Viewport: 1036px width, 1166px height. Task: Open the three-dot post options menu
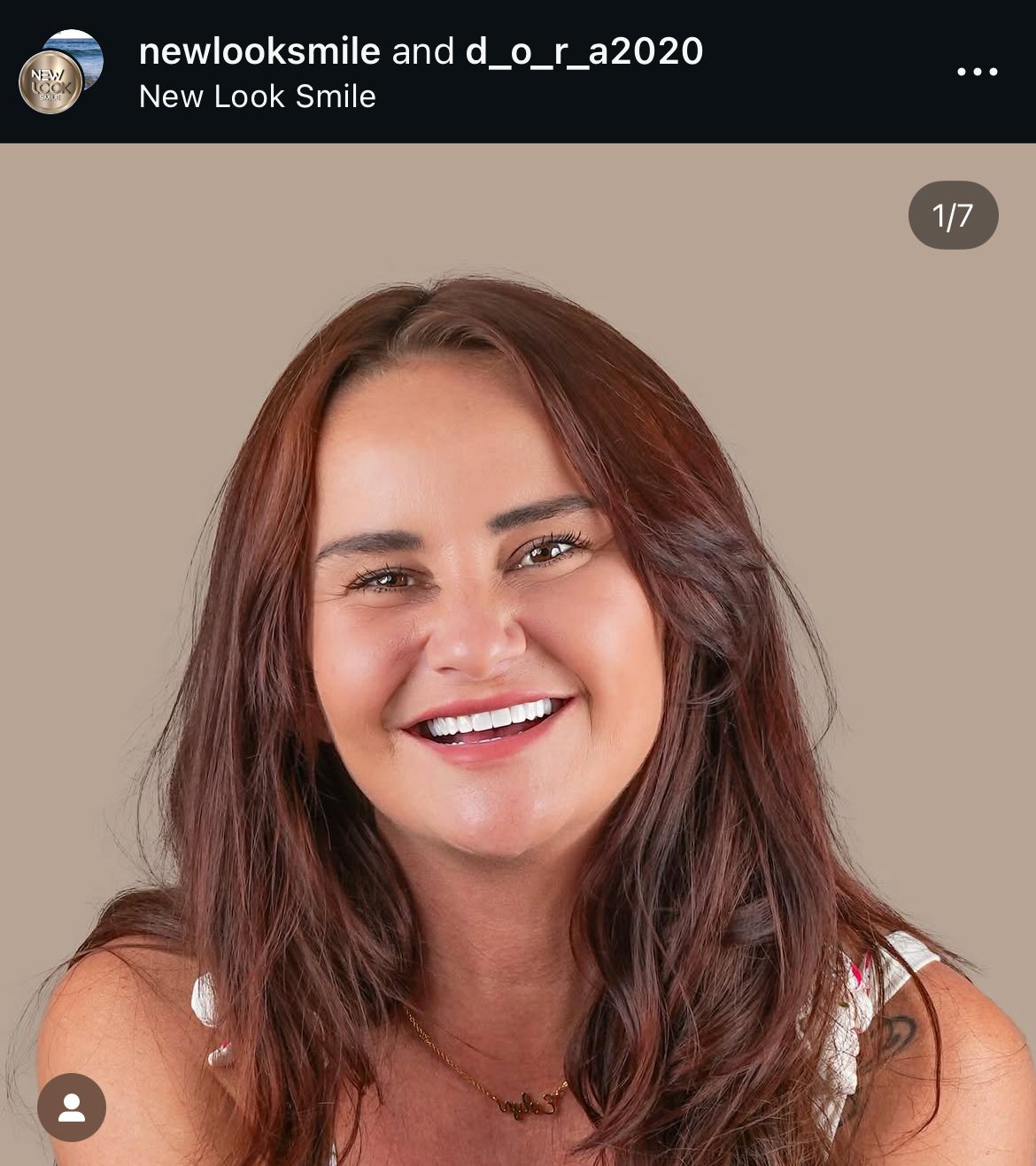point(978,72)
